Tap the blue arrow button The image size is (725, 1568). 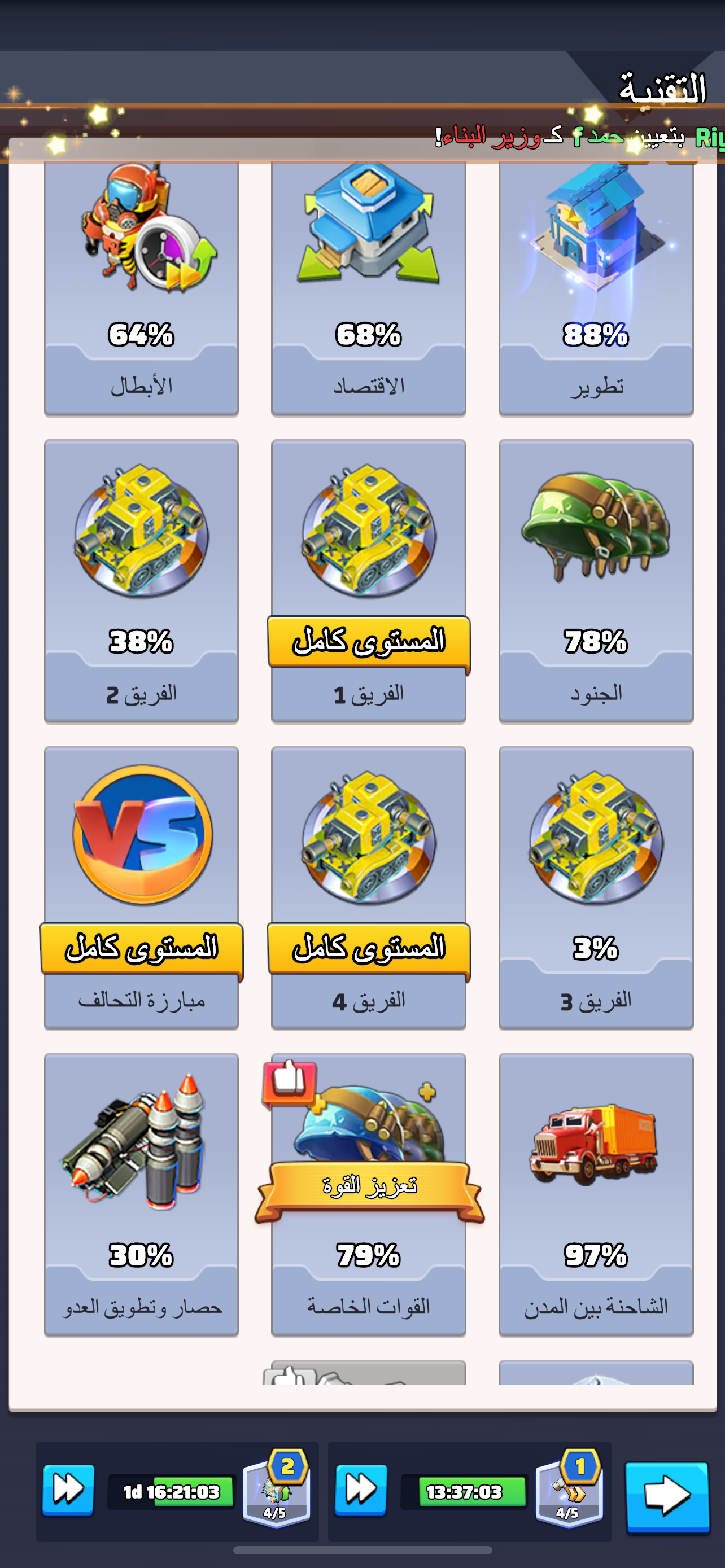(x=668, y=1496)
